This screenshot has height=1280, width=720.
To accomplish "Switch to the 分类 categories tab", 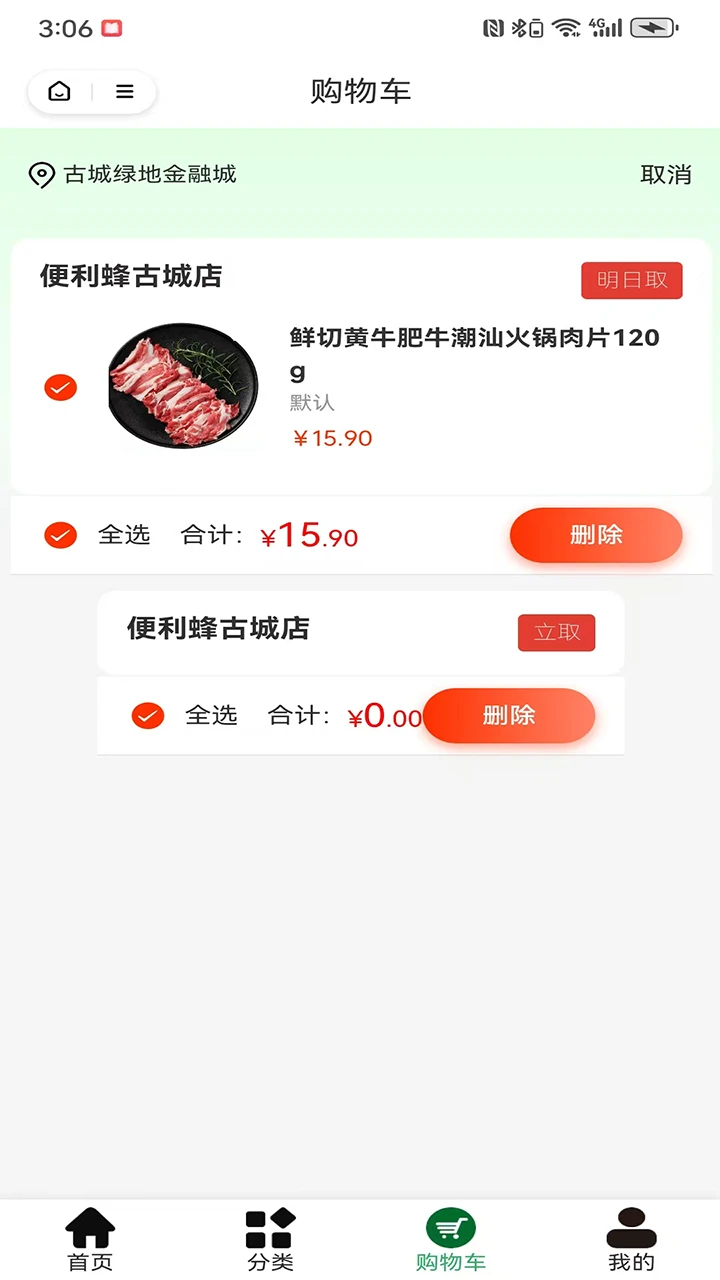I will pyautogui.click(x=269, y=1238).
